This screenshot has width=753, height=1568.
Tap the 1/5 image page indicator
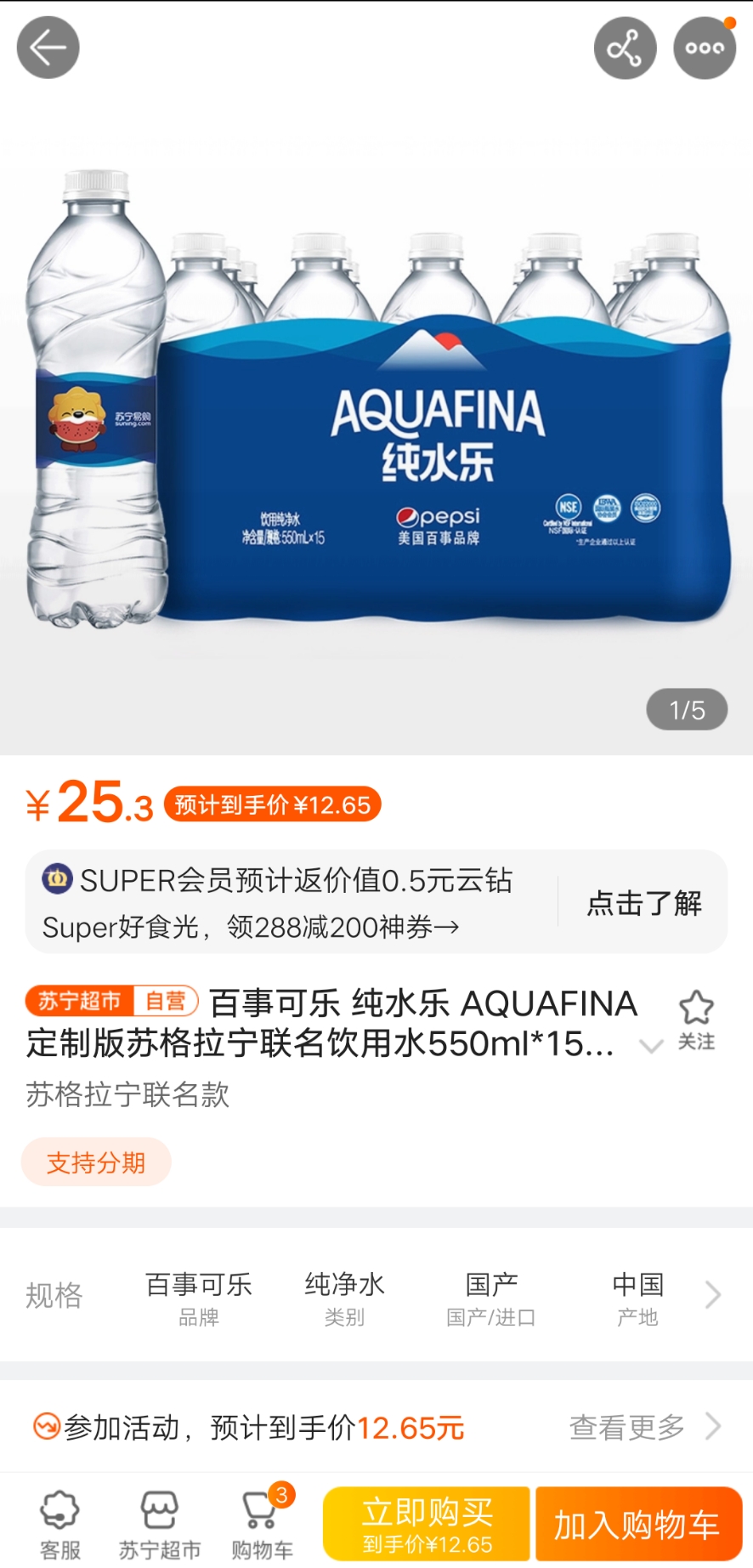point(687,709)
